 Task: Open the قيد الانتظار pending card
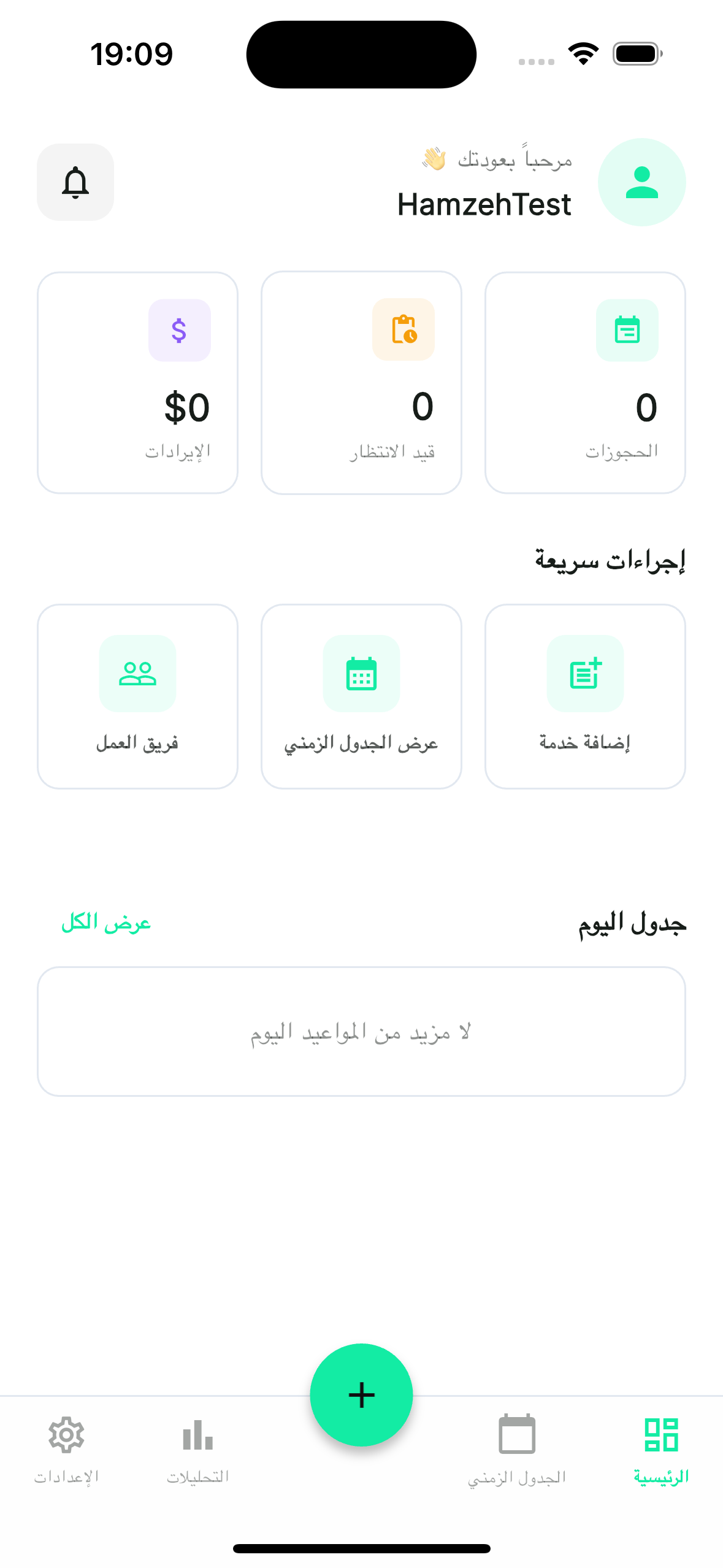tap(361, 382)
